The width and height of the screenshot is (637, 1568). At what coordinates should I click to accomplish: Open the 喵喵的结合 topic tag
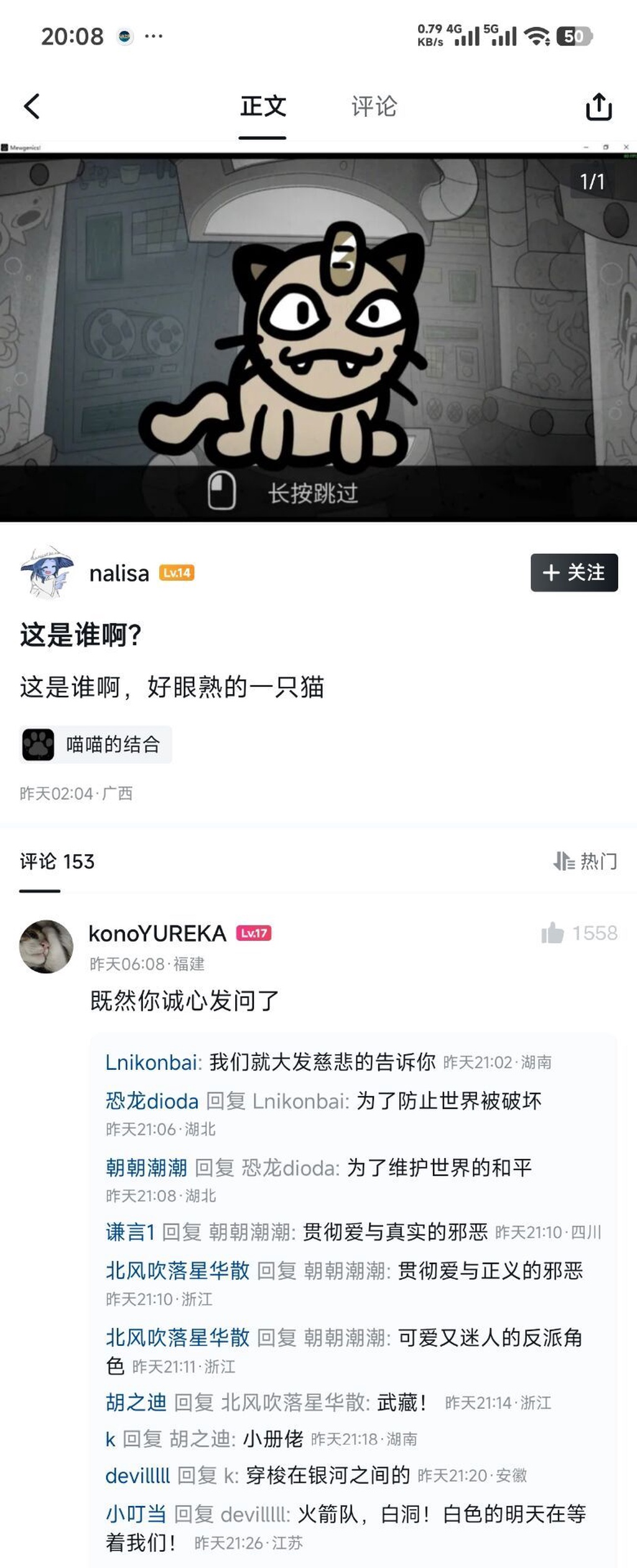coord(96,745)
